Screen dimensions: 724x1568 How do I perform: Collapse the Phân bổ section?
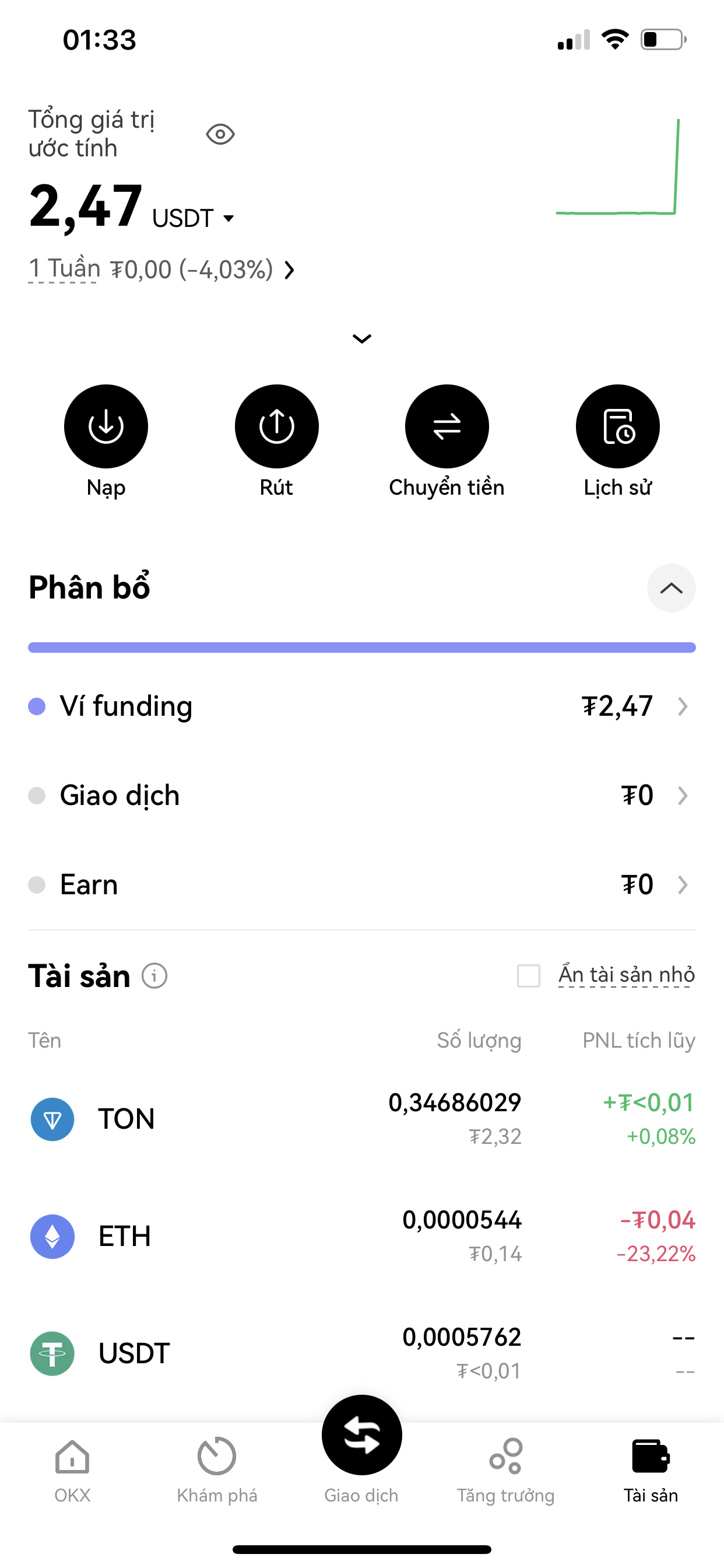click(x=671, y=588)
